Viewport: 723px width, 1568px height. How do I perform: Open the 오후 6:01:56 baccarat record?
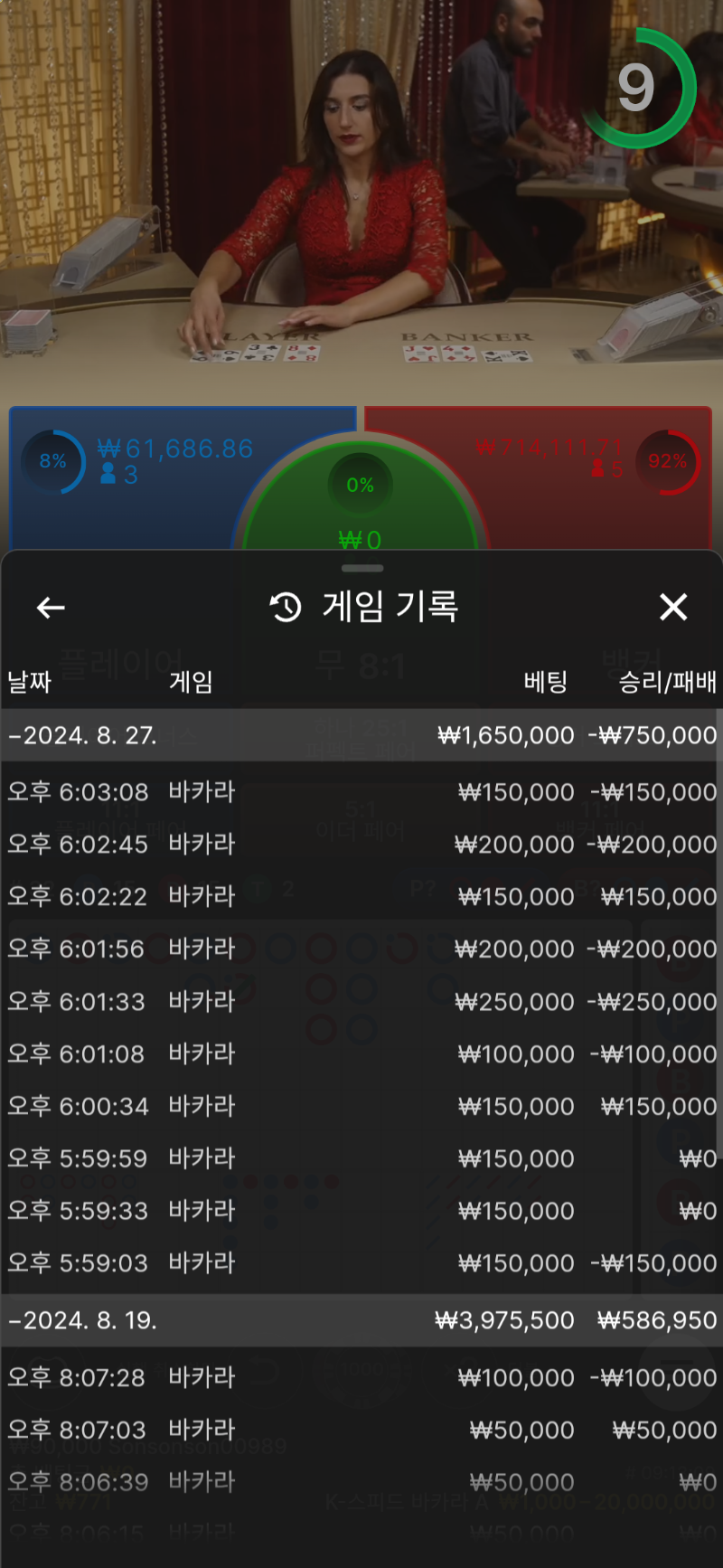coord(361,949)
